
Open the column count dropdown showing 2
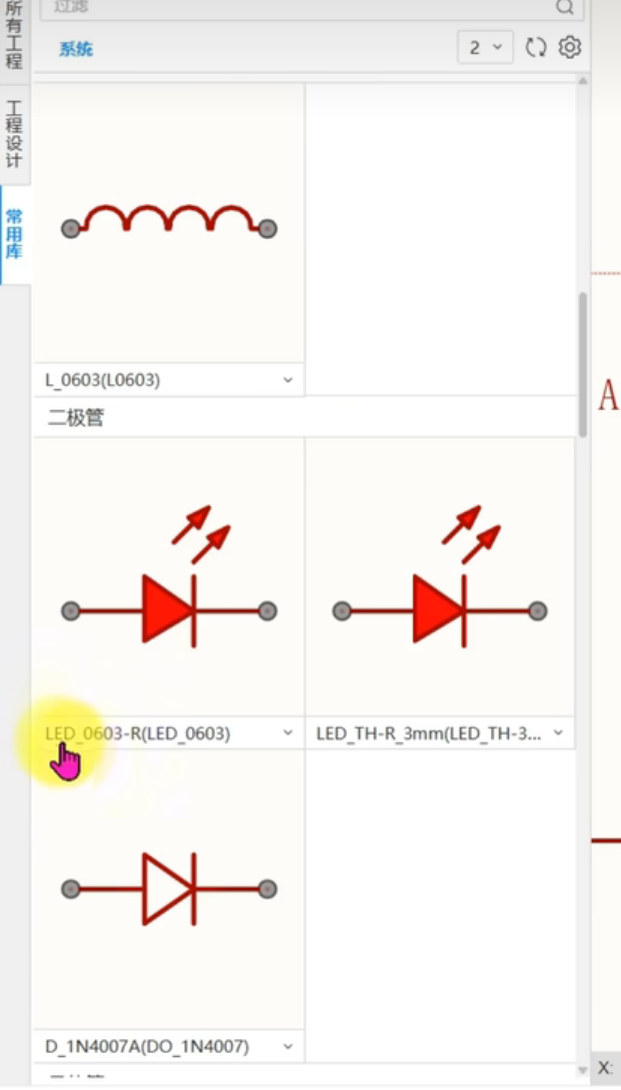(485, 48)
